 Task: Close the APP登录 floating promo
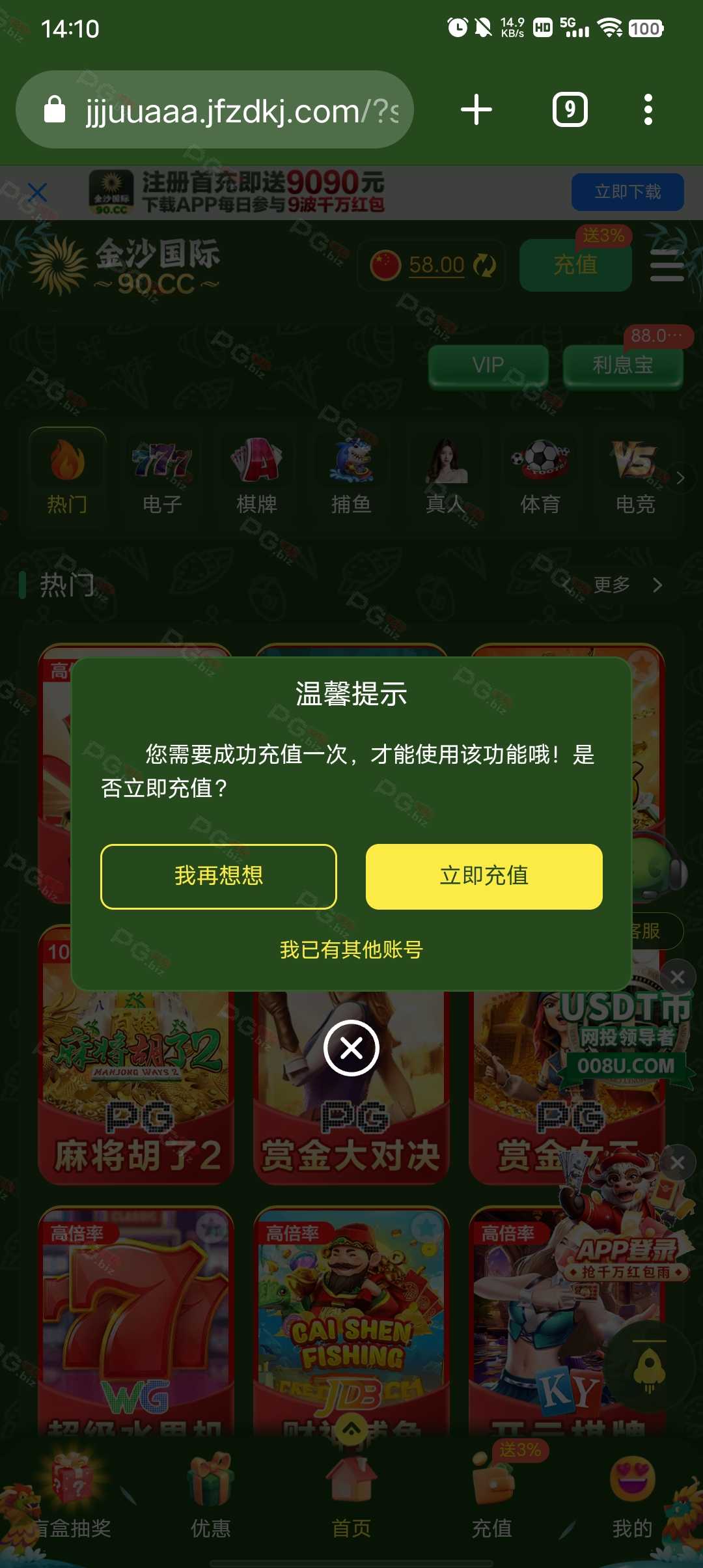point(678,1163)
